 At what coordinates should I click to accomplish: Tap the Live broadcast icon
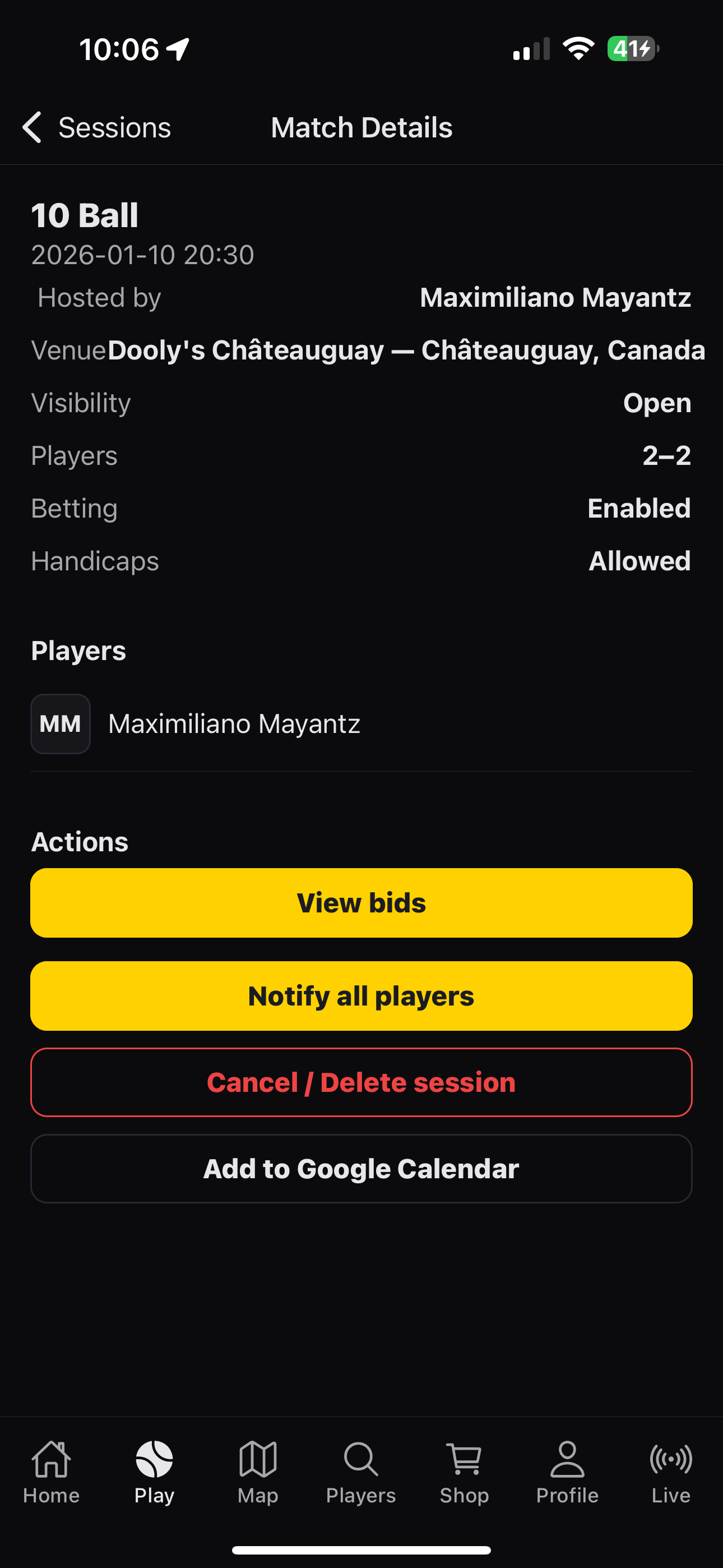[671, 1461]
